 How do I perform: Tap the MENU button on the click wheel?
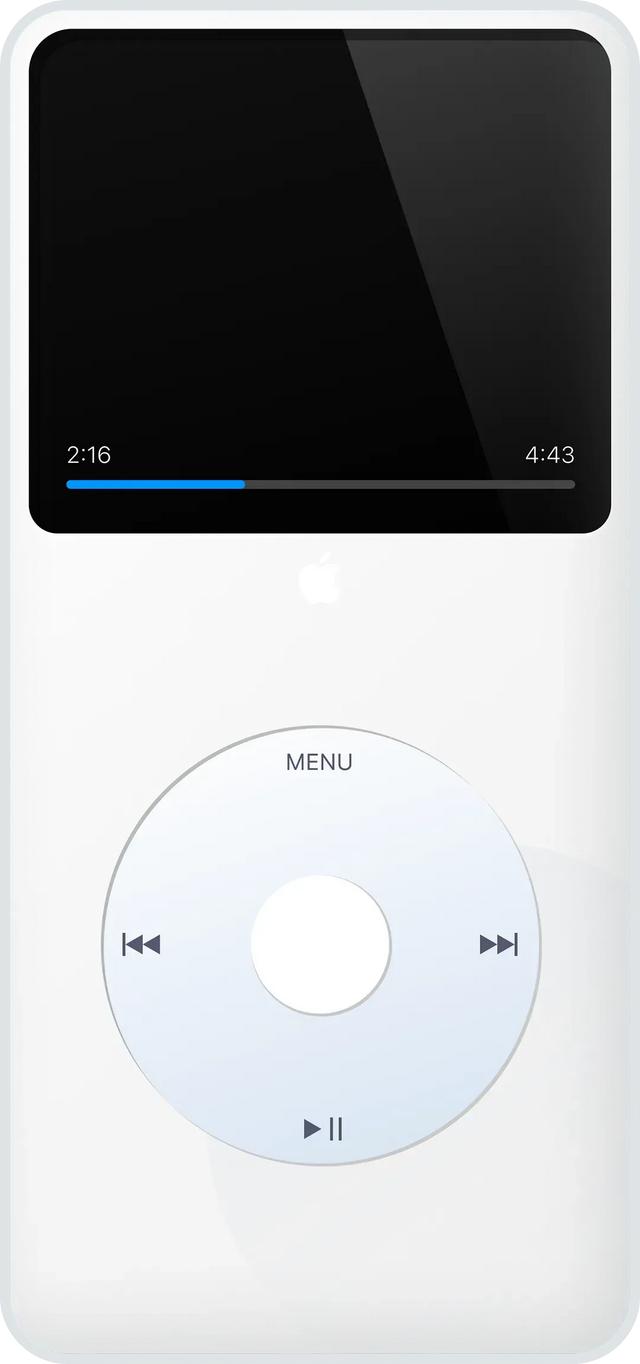pyautogui.click(x=319, y=762)
